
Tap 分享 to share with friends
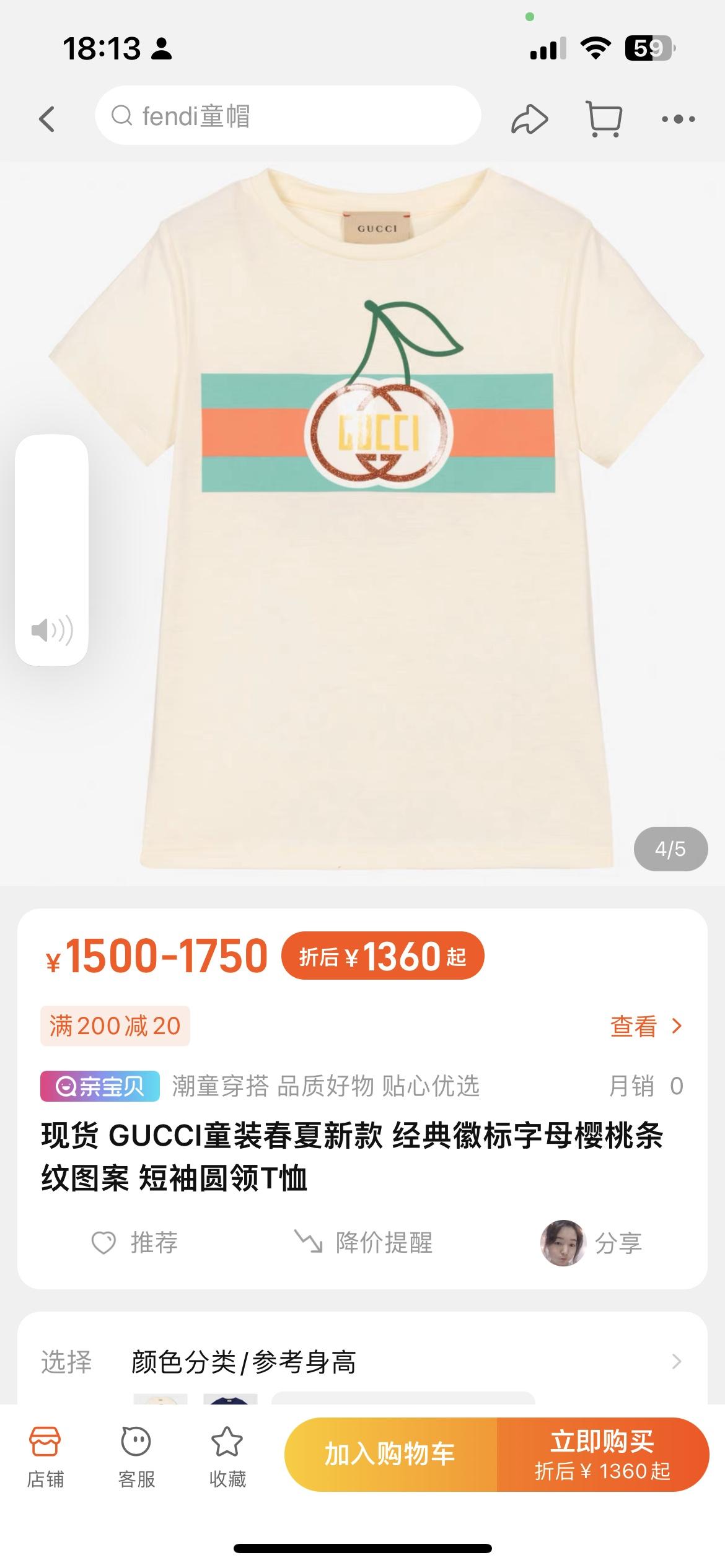[592, 1243]
